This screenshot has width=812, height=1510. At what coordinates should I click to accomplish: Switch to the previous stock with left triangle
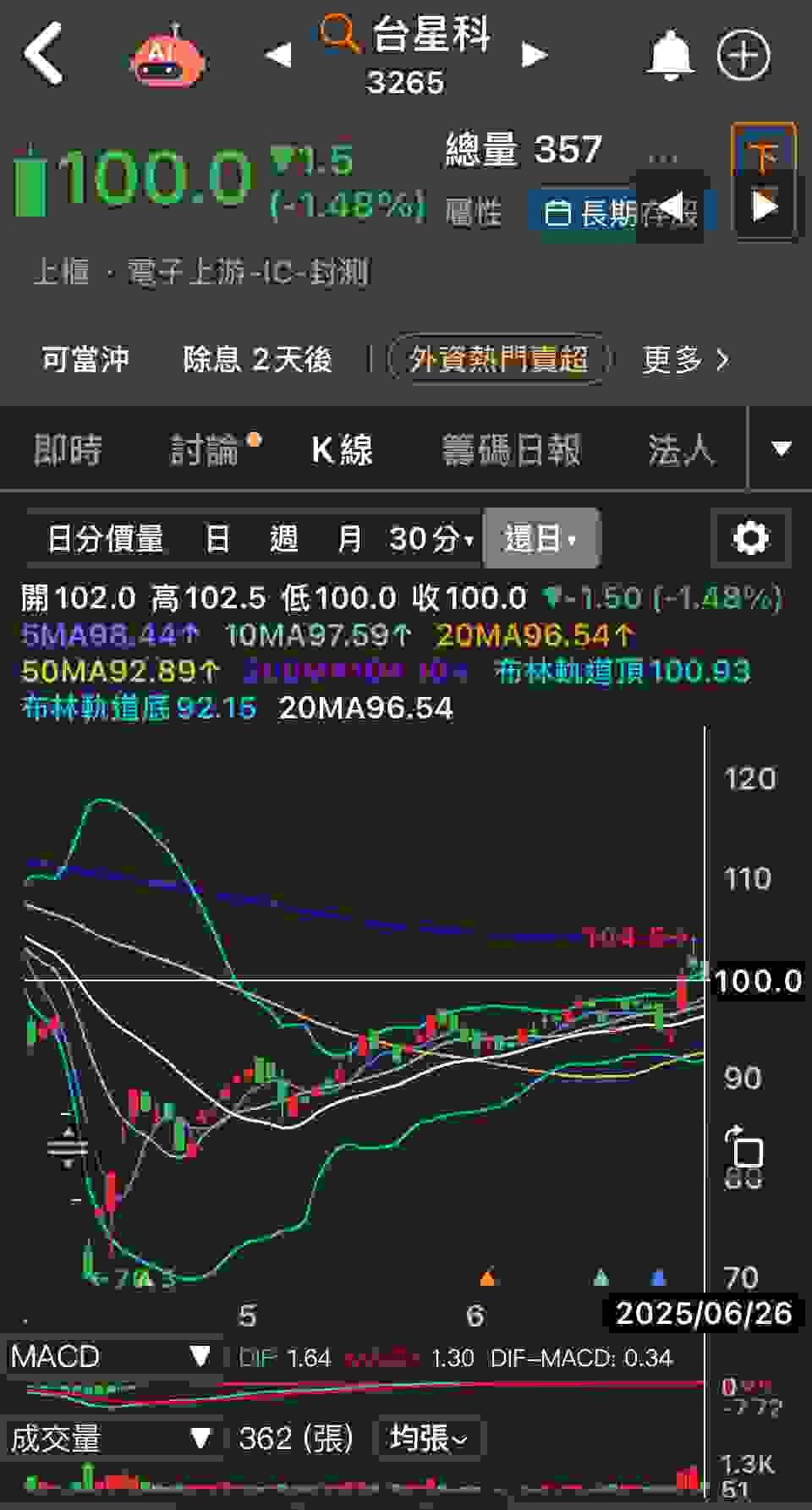(278, 55)
